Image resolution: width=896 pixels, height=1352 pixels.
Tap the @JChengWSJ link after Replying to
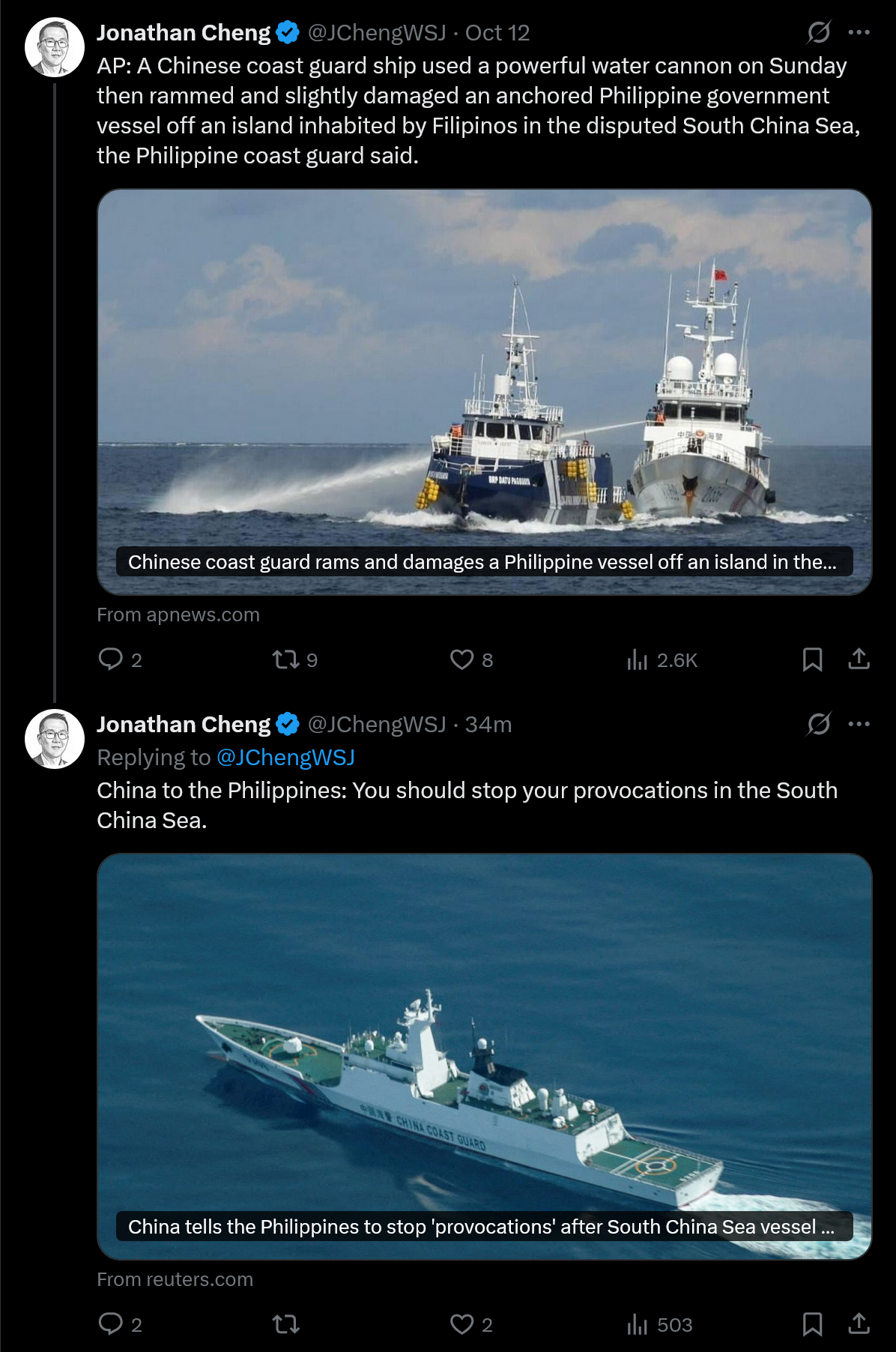(285, 758)
